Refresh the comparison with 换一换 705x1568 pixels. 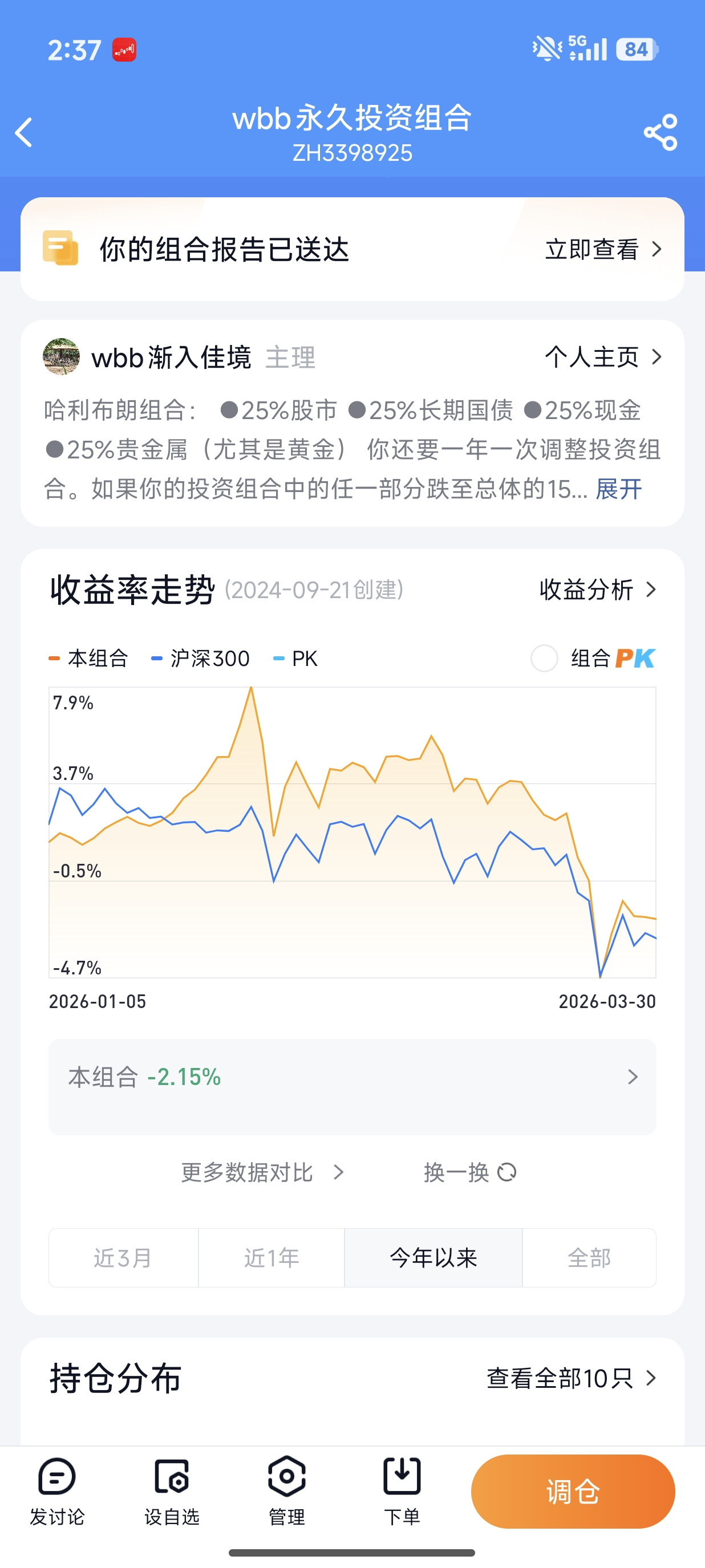pyautogui.click(x=469, y=1172)
